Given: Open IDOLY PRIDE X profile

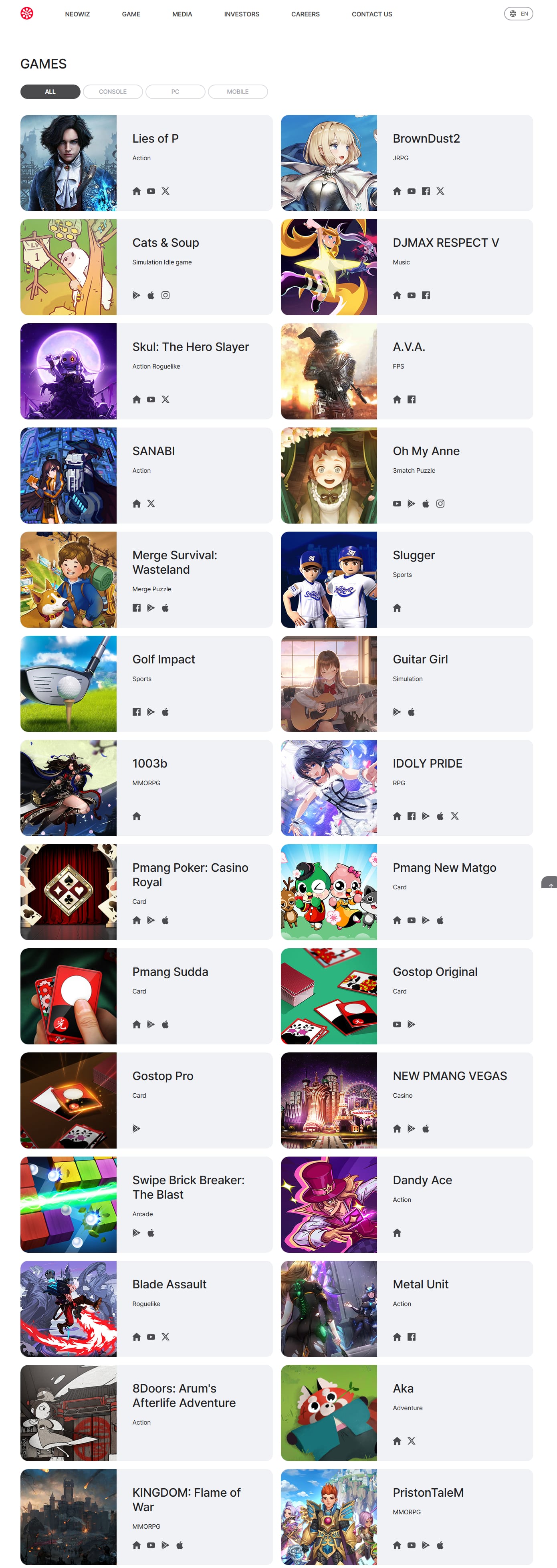Looking at the screenshot, I should (x=454, y=816).
